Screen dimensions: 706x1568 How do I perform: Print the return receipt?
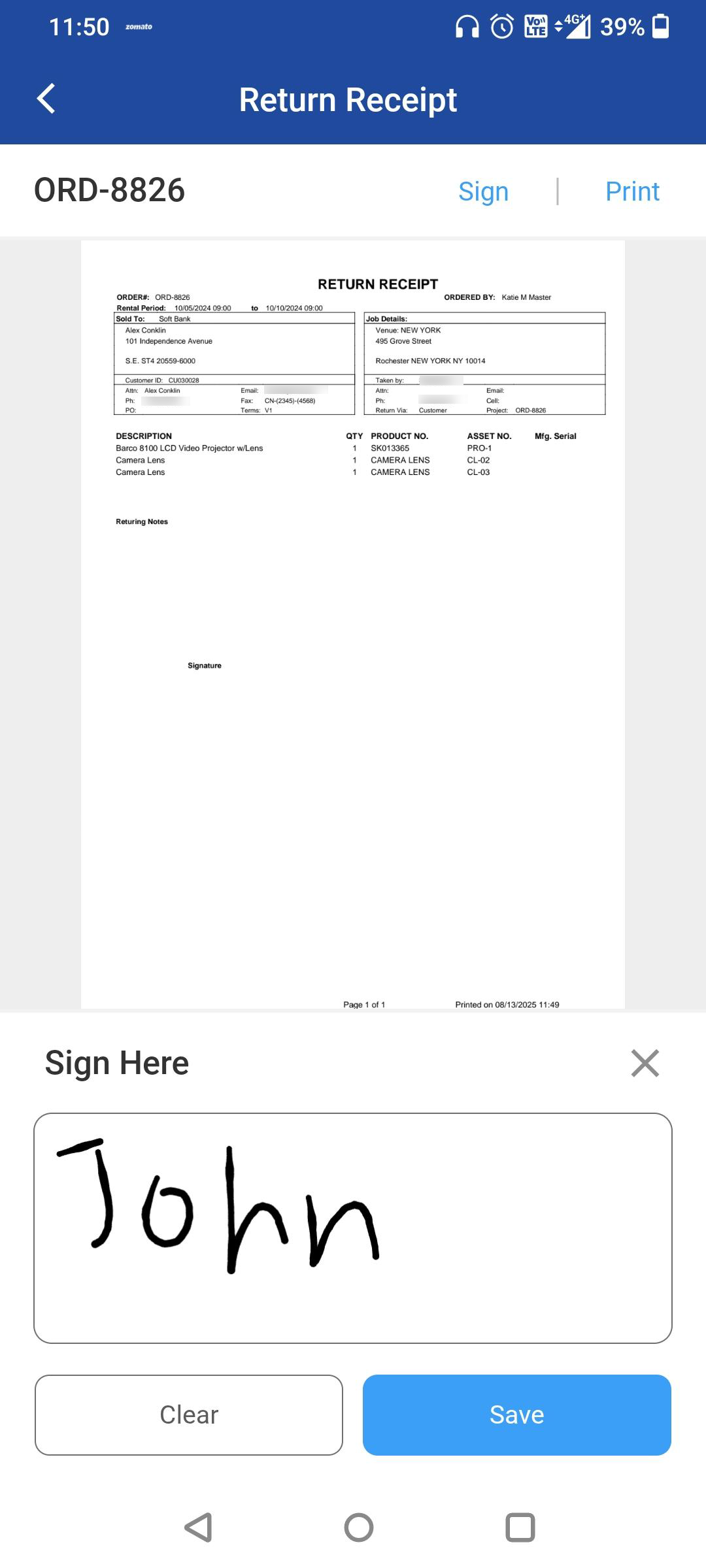(631, 191)
